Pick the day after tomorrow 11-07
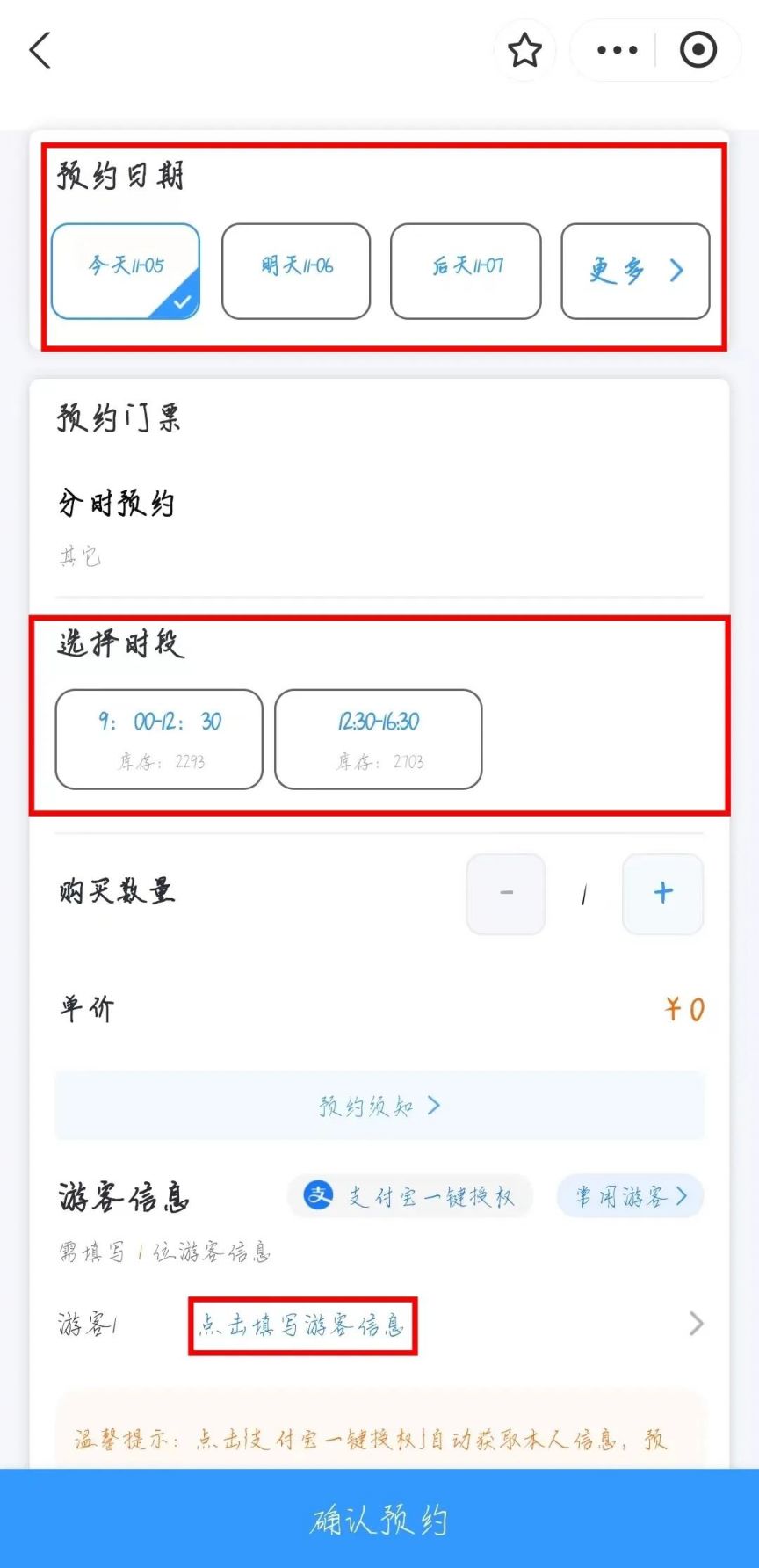The height and width of the screenshot is (1568, 759). click(x=466, y=271)
